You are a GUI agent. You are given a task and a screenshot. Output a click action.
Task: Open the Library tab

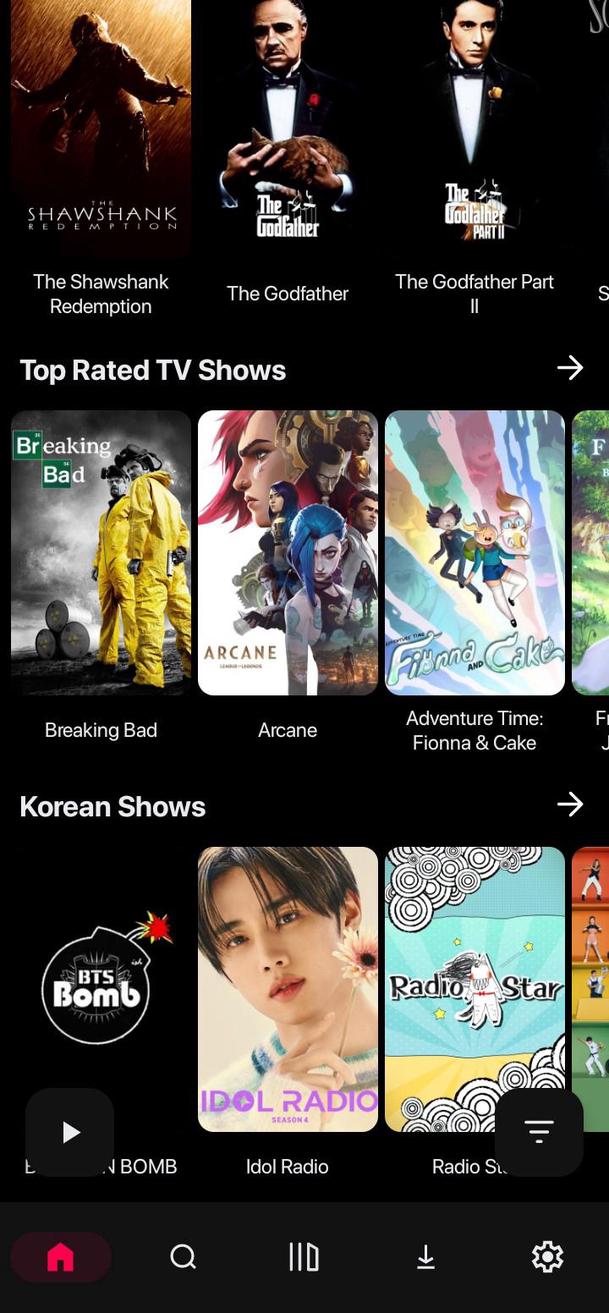tap(304, 1257)
